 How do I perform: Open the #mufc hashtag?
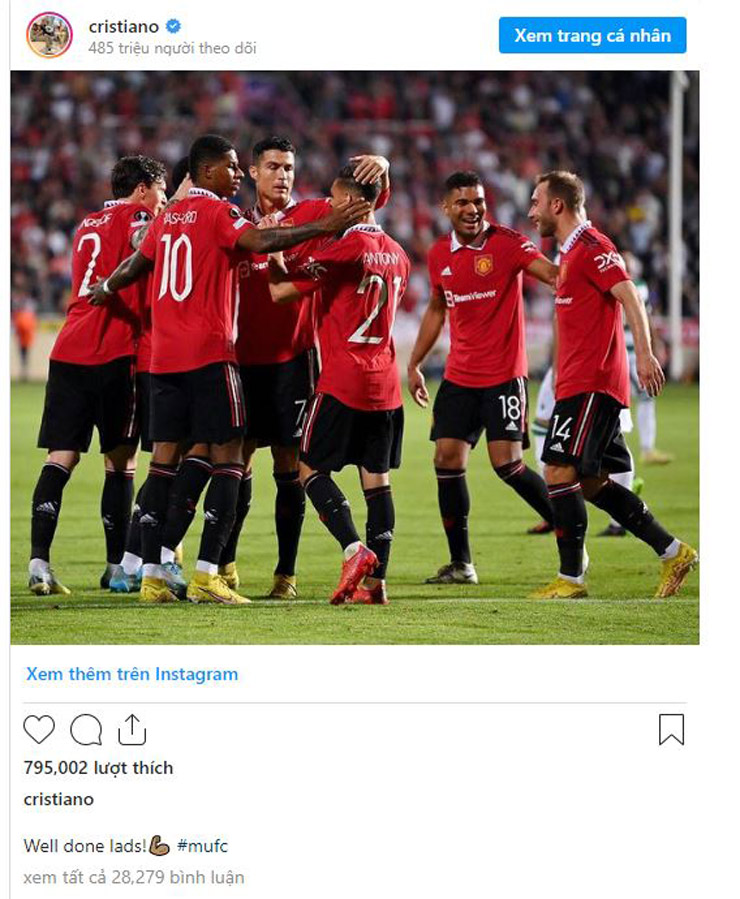click(x=202, y=846)
